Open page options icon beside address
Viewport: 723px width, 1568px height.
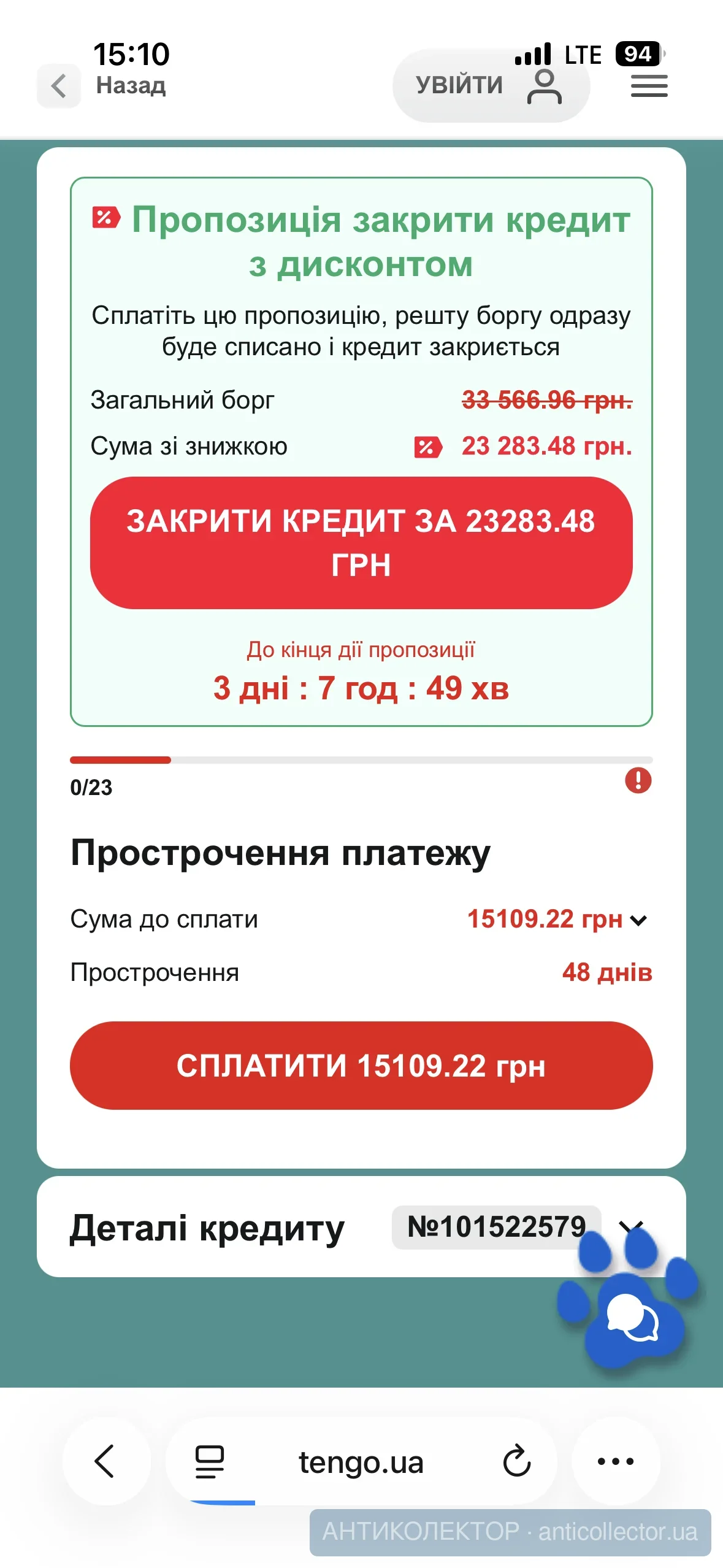click(210, 1461)
